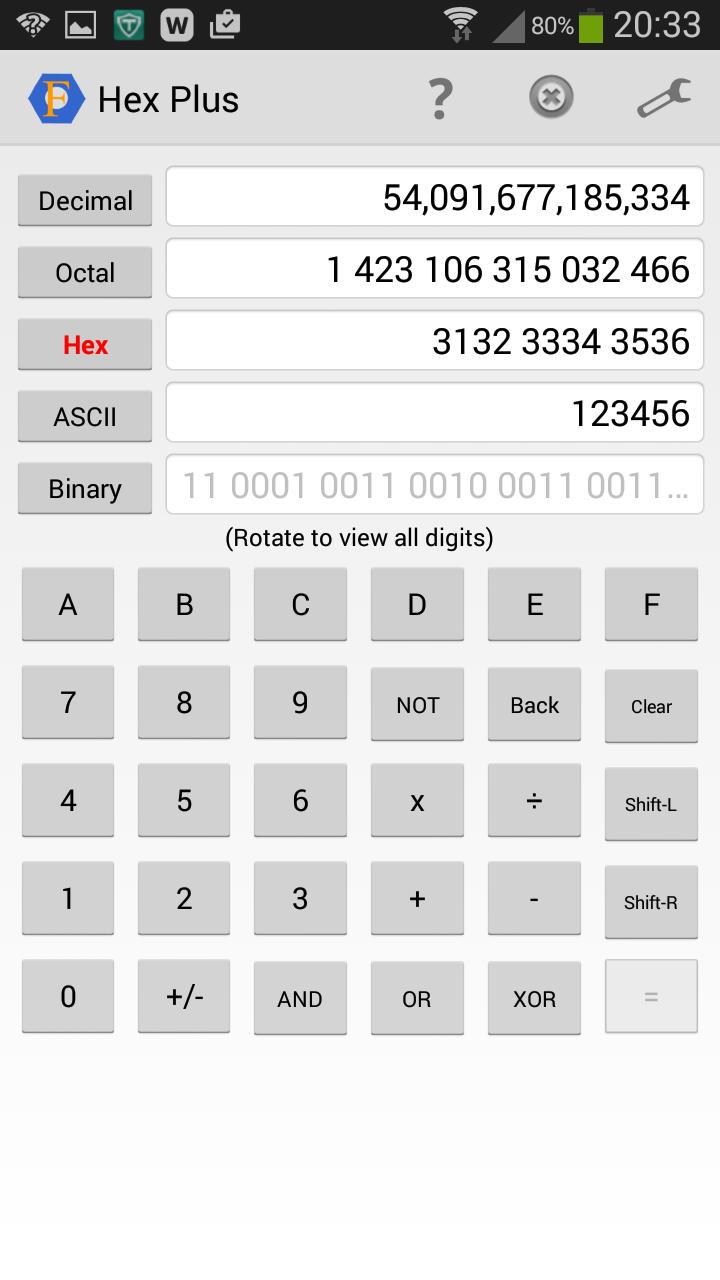This screenshot has height=1280, width=720.
Task: Tap the NOT operator key
Action: (x=417, y=705)
